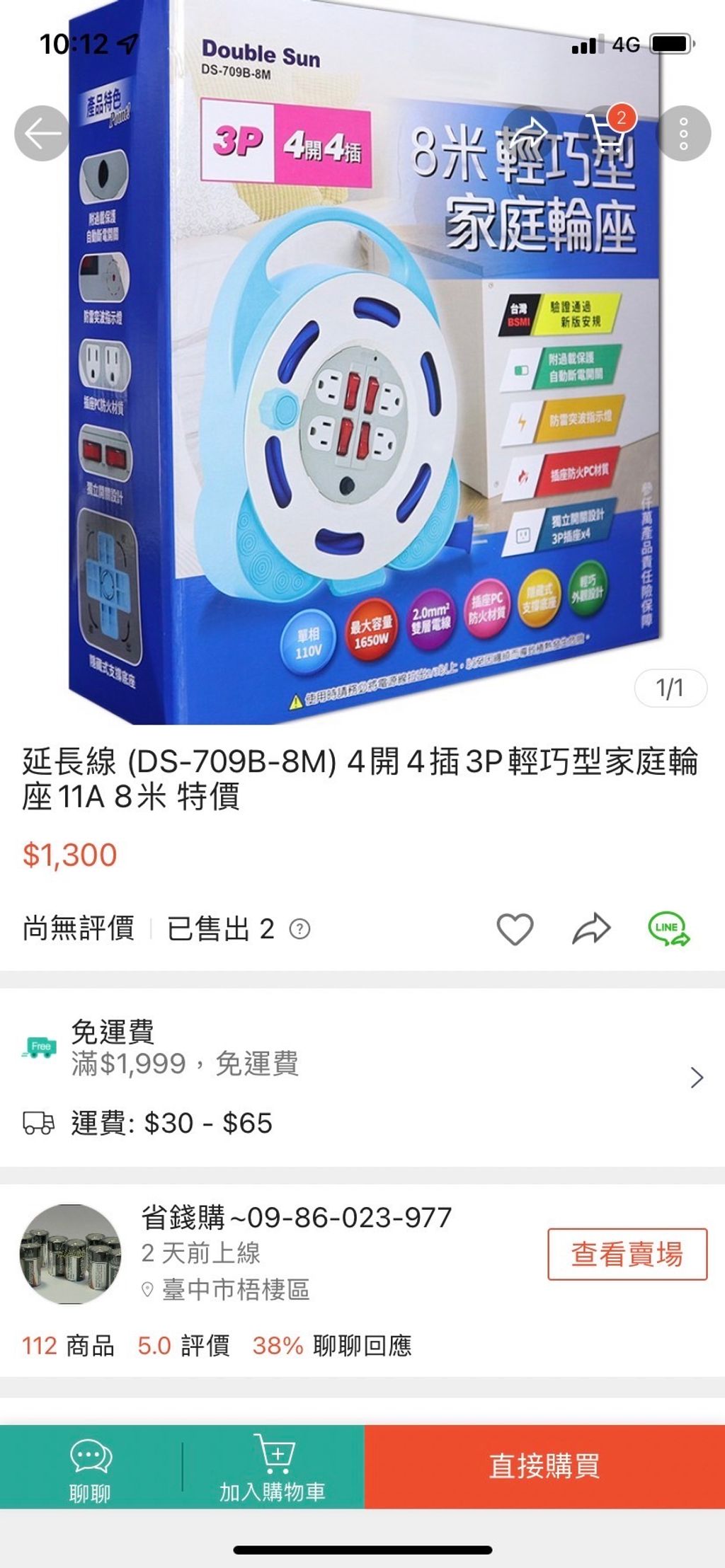
Task: Start a chat via 聊聊
Action: click(x=90, y=1466)
